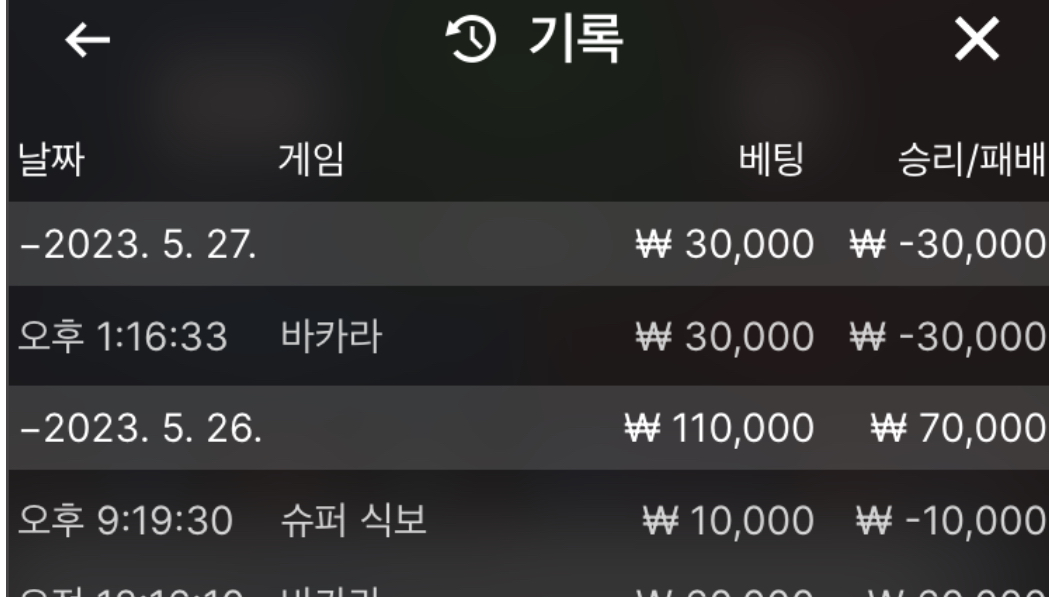Collapse the 2023. 5. 26. date group
This screenshot has height=597, width=1049.
click(x=142, y=428)
